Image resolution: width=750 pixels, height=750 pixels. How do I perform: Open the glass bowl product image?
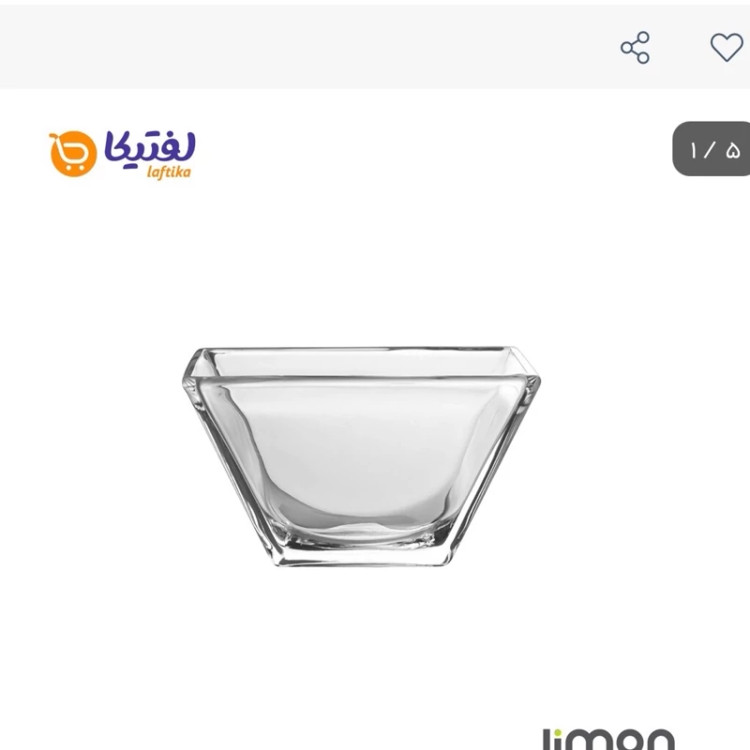pyautogui.click(x=361, y=455)
